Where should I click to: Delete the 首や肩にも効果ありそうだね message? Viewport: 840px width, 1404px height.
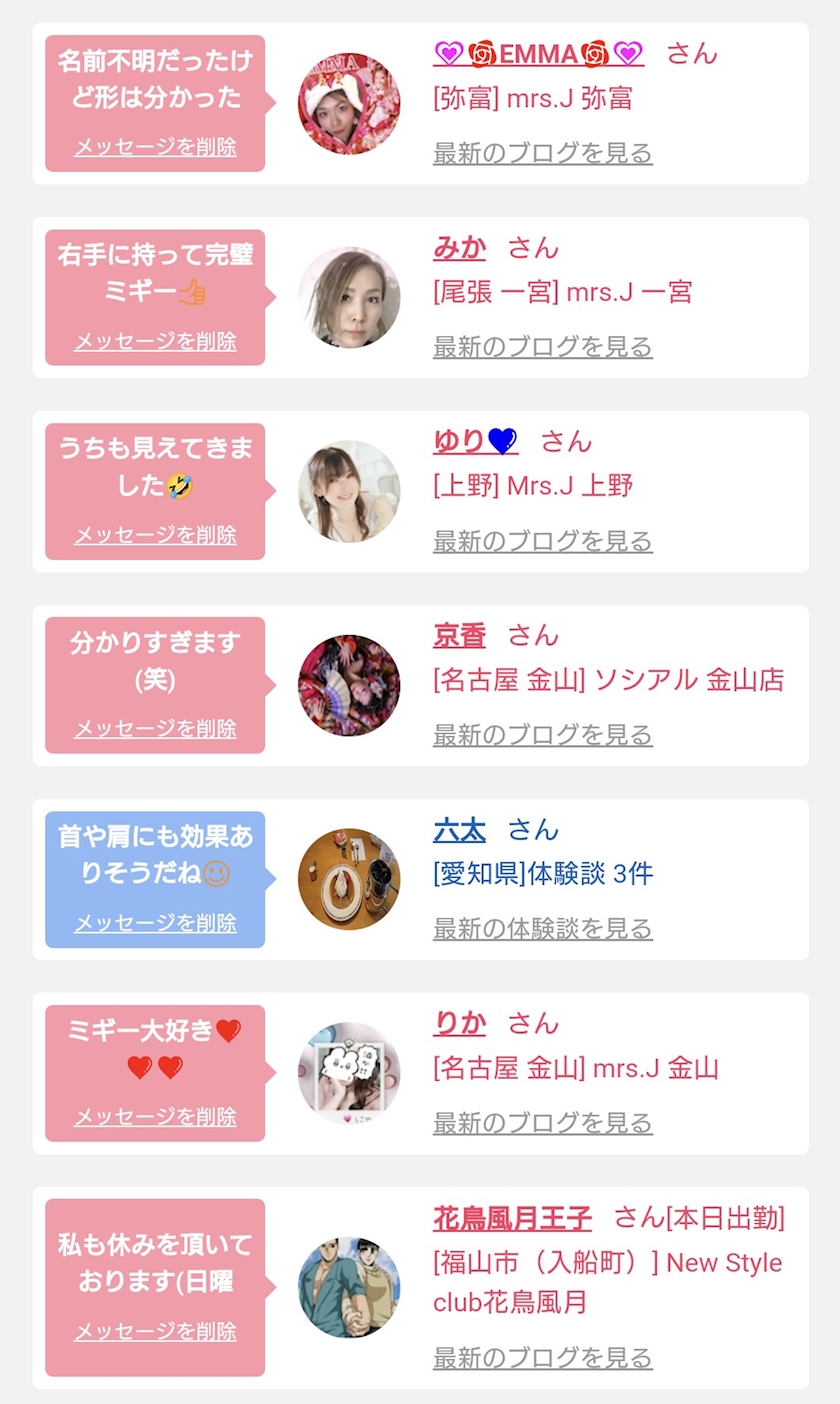point(155,923)
